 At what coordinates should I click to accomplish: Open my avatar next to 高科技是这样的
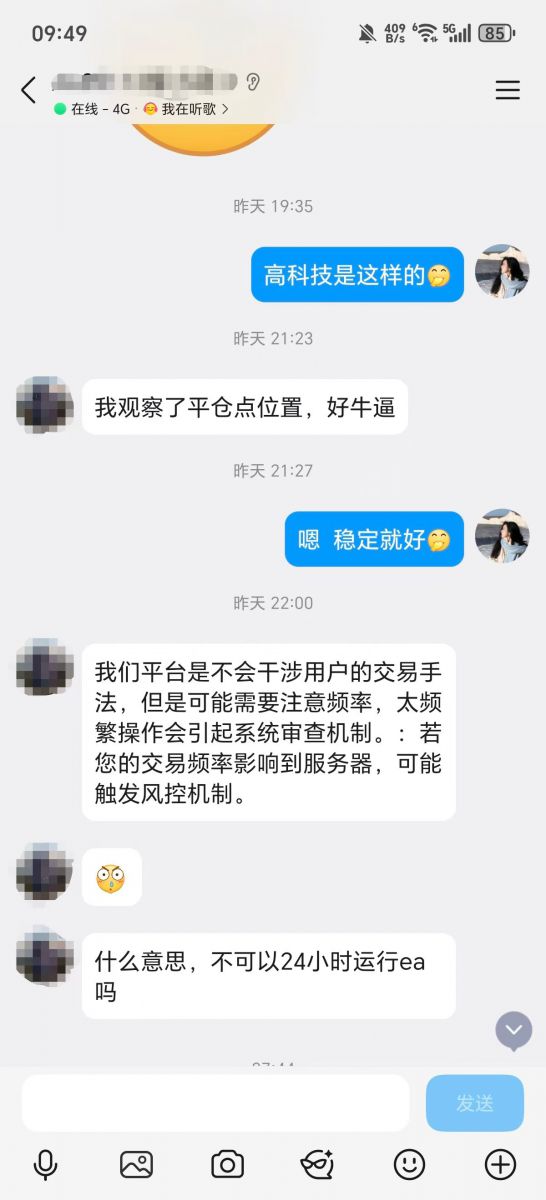tap(502, 272)
